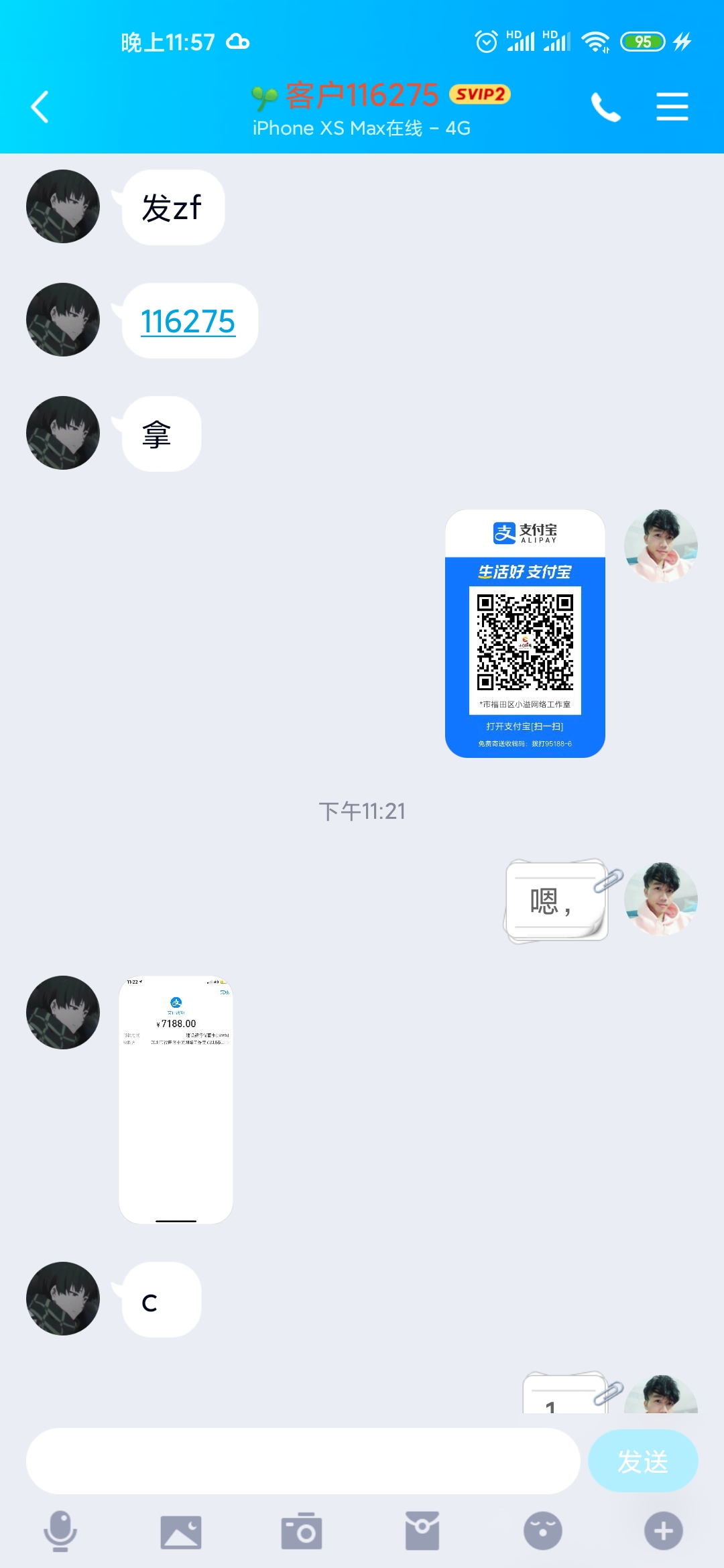
Task: Open the camera to take photo
Action: coord(302,1531)
